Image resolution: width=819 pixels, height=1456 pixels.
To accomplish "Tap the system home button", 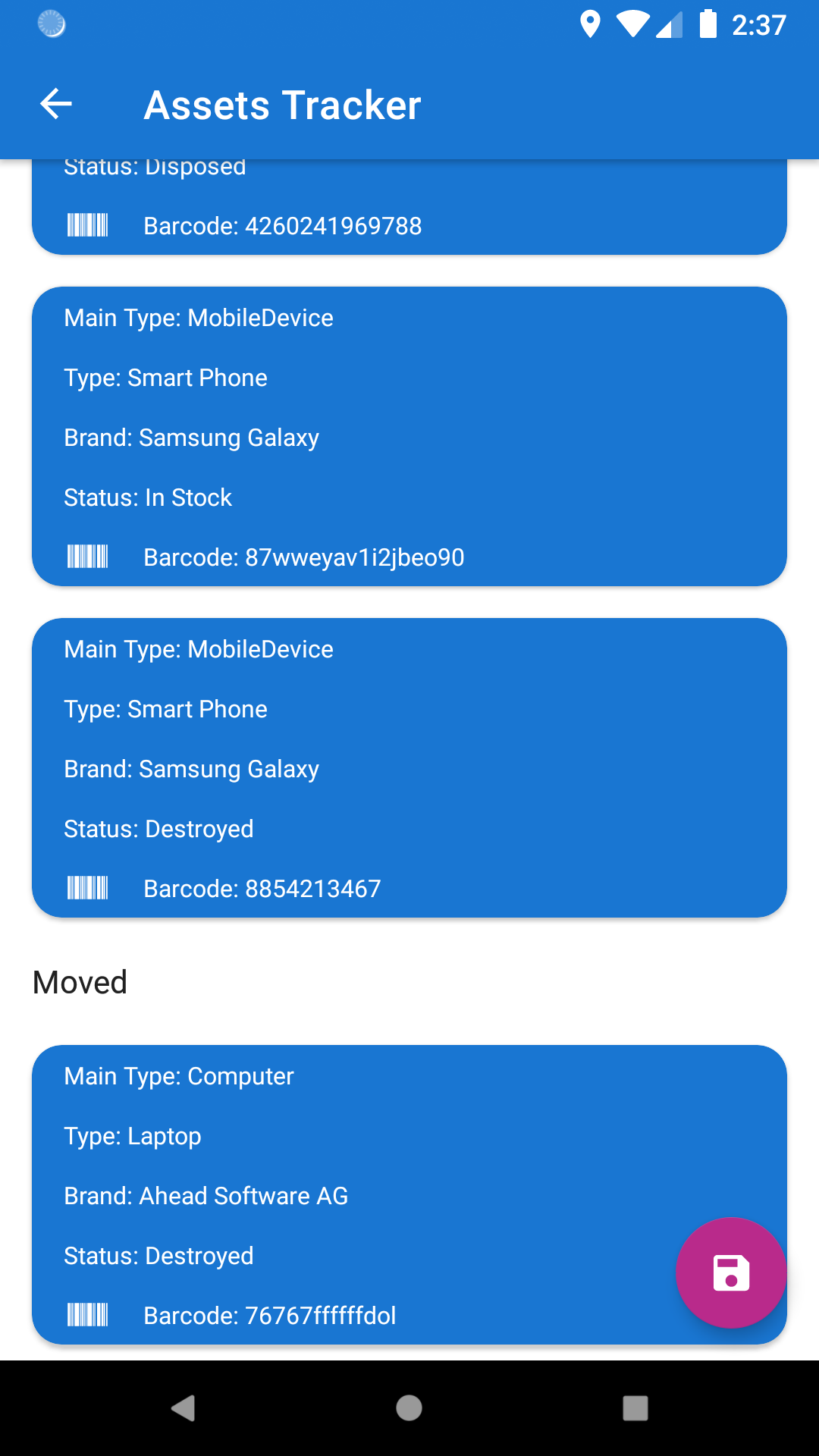I will pyautogui.click(x=409, y=1408).
